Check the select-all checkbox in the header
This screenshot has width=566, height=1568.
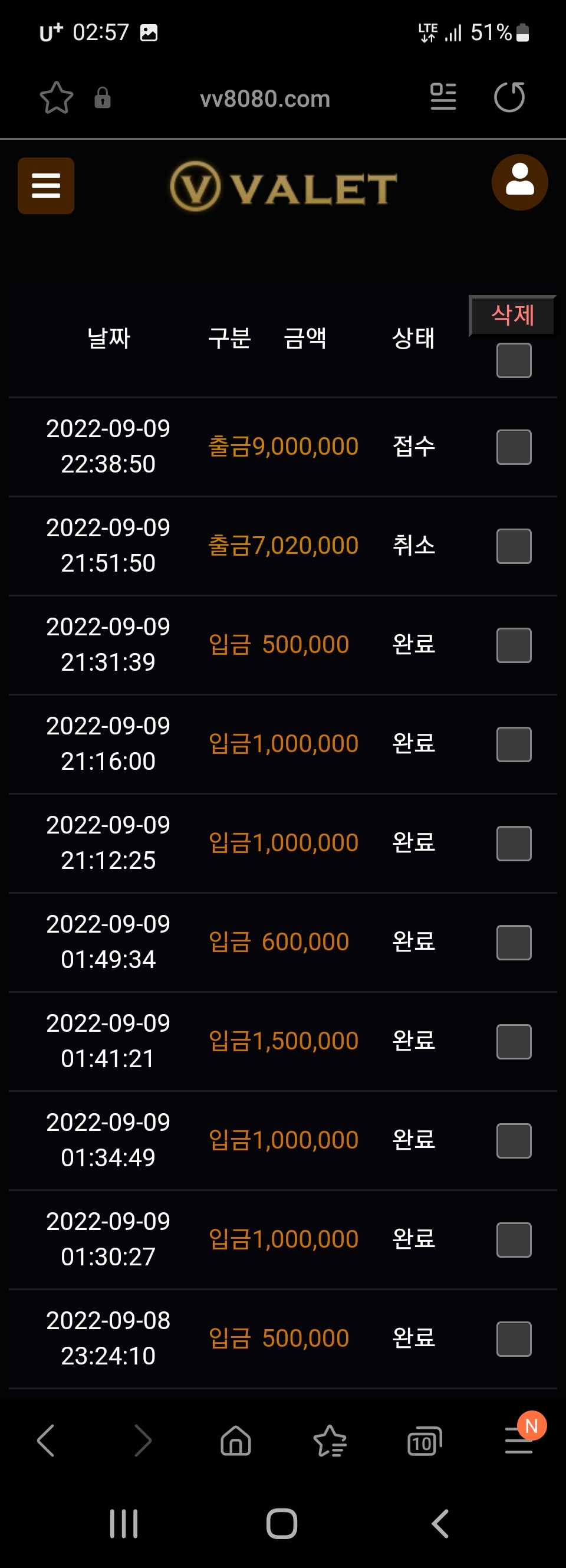[514, 360]
